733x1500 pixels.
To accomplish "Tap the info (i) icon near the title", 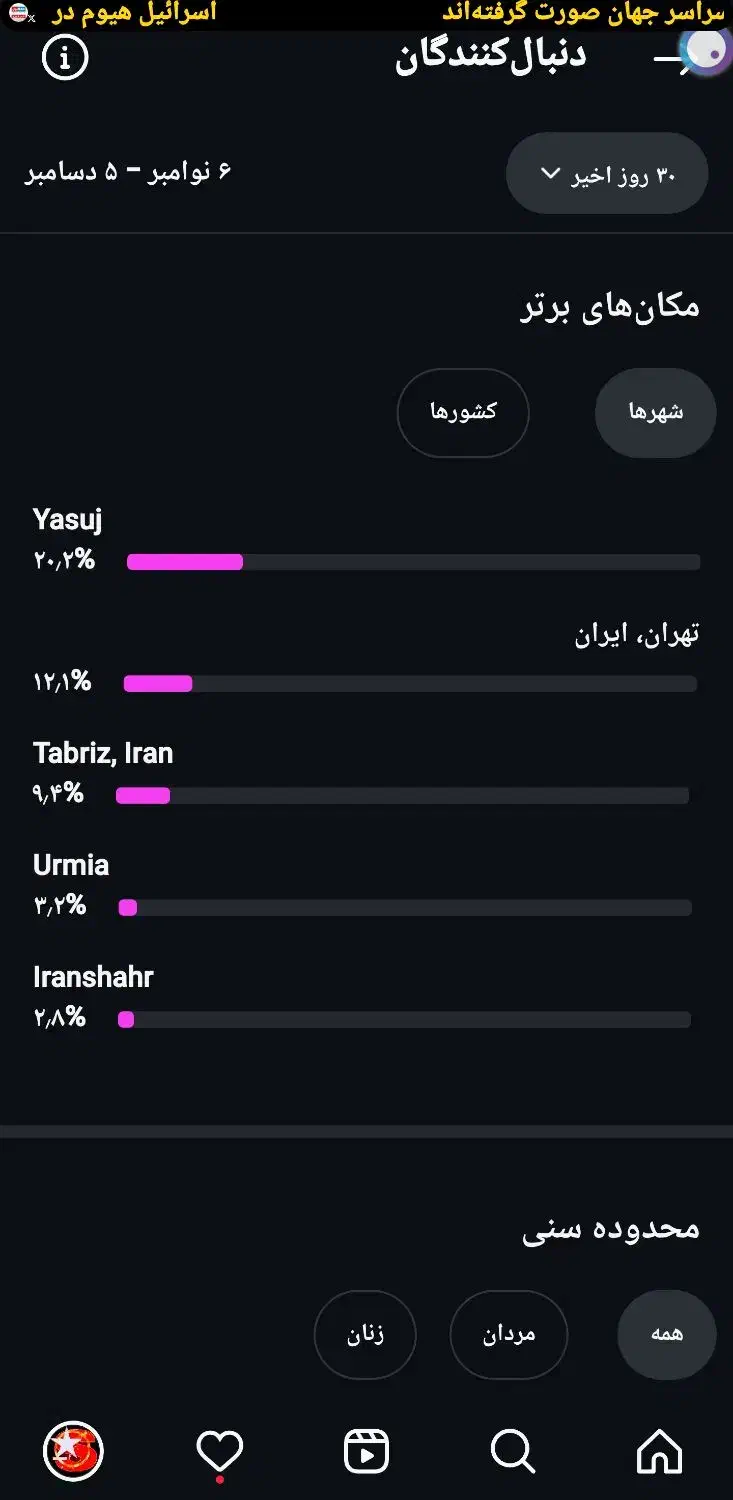I will click(x=64, y=57).
